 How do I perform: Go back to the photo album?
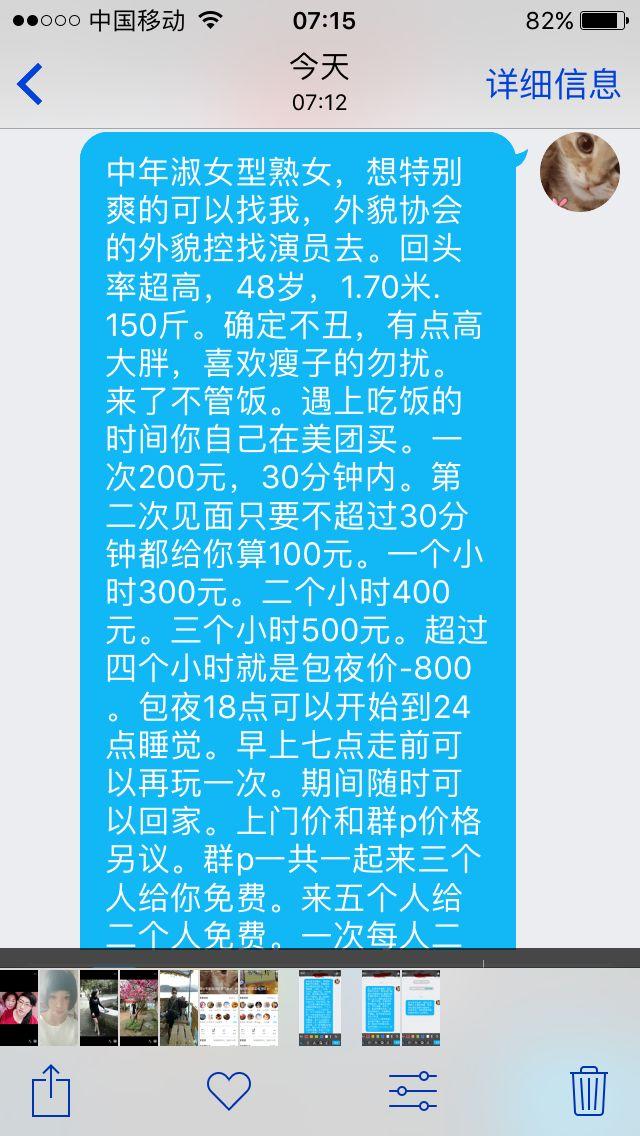click(x=31, y=85)
